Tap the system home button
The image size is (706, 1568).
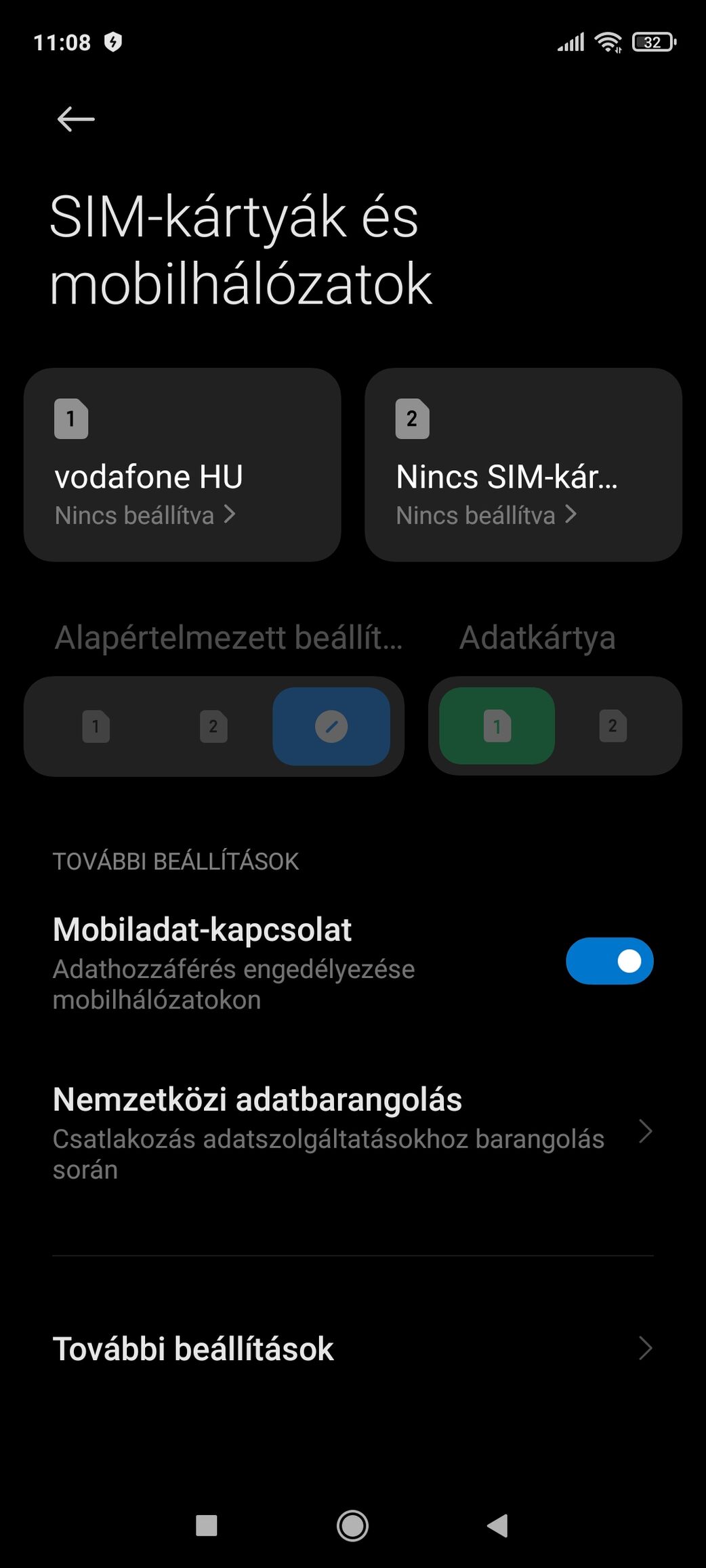click(352, 1525)
